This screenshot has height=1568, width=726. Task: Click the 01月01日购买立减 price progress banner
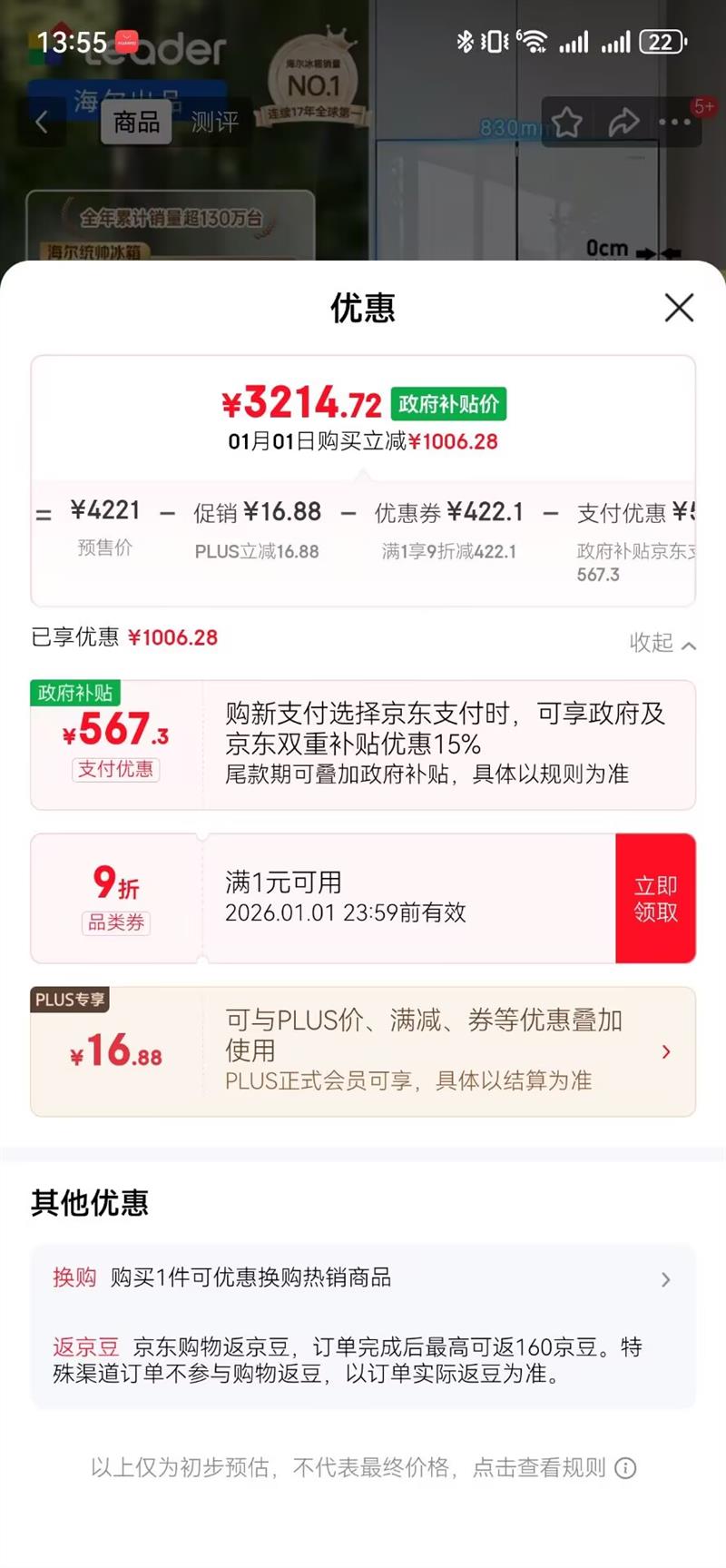tap(361, 441)
